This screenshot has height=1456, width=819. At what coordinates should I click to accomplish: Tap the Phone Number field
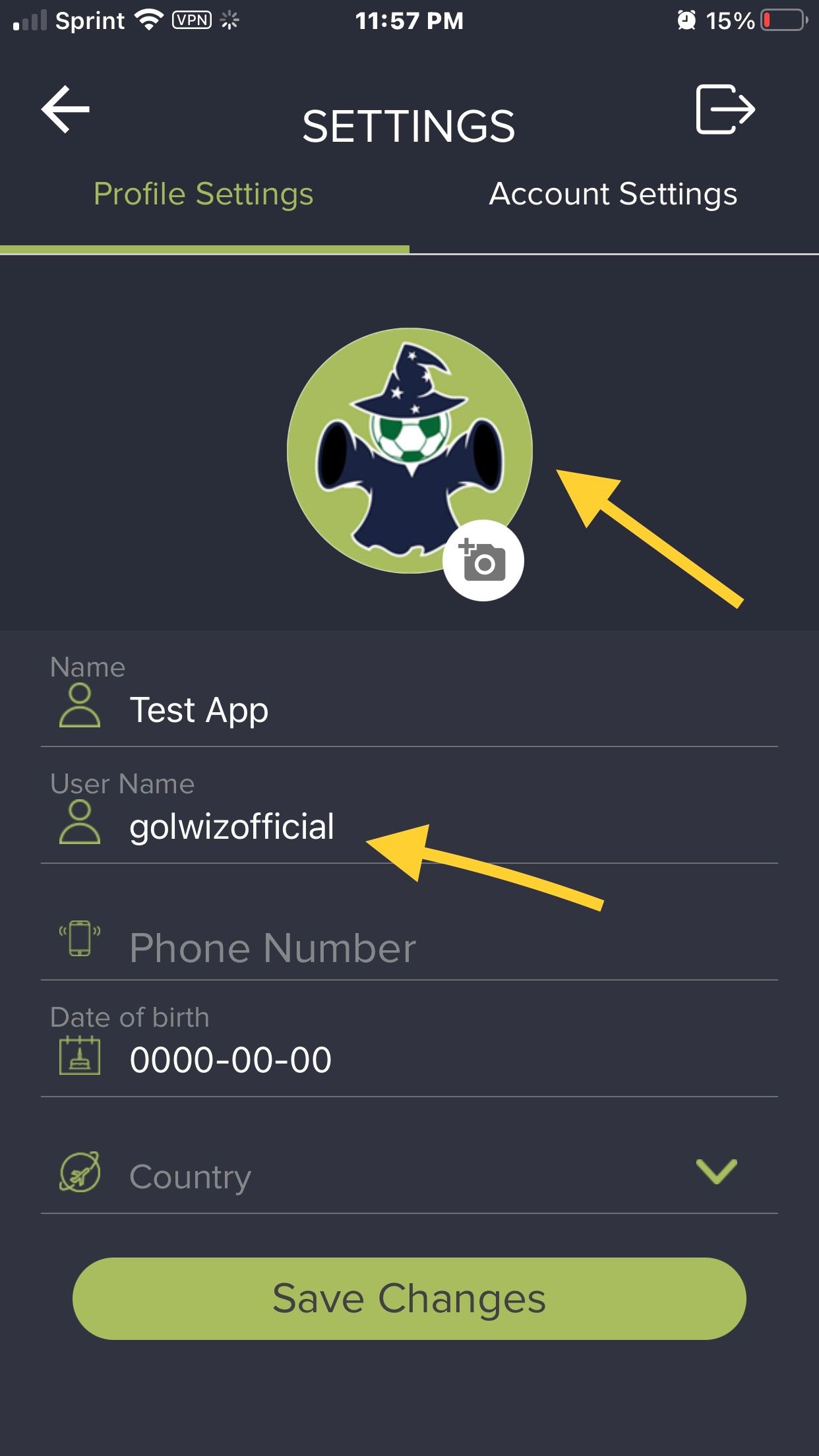tap(409, 948)
